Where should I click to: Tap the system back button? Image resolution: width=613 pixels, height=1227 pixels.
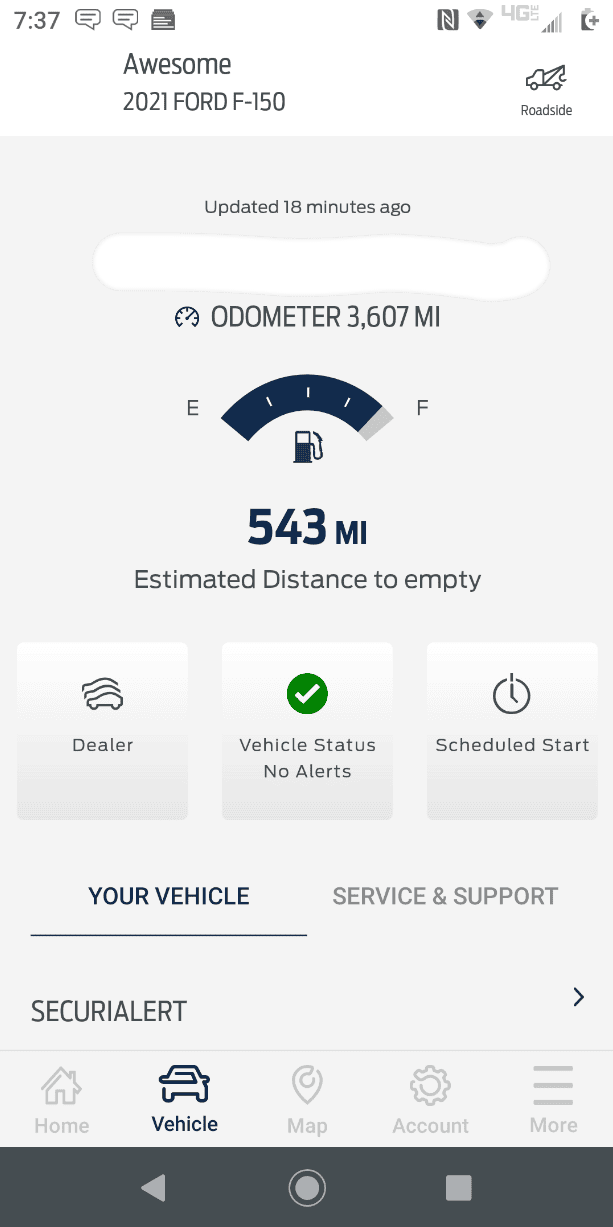click(153, 1187)
